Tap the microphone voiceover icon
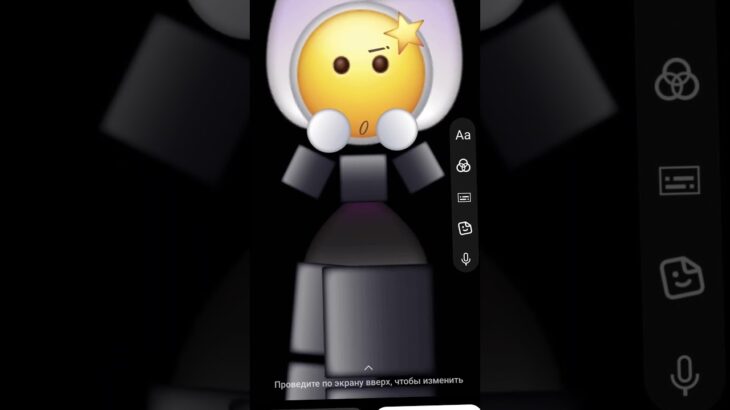The image size is (730, 410). (x=464, y=259)
